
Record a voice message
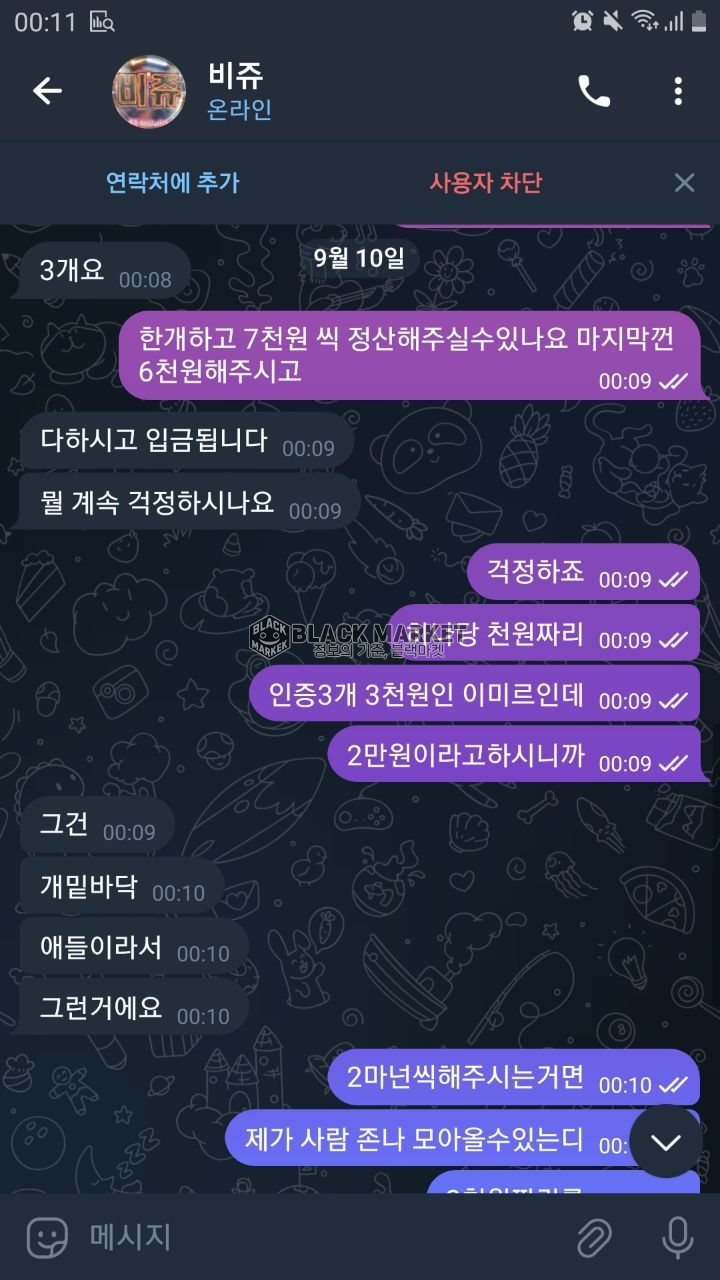pyautogui.click(x=677, y=1238)
